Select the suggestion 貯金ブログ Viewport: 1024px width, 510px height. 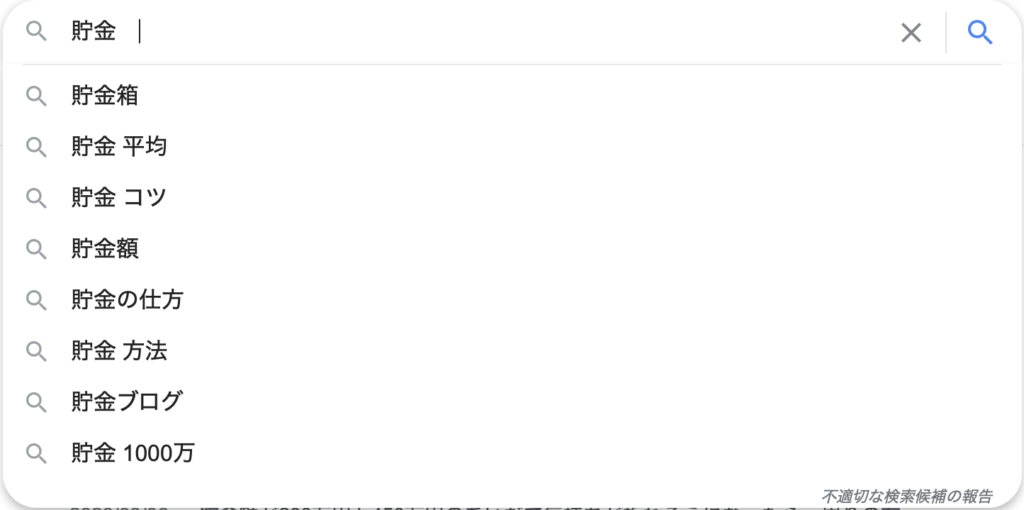point(126,402)
